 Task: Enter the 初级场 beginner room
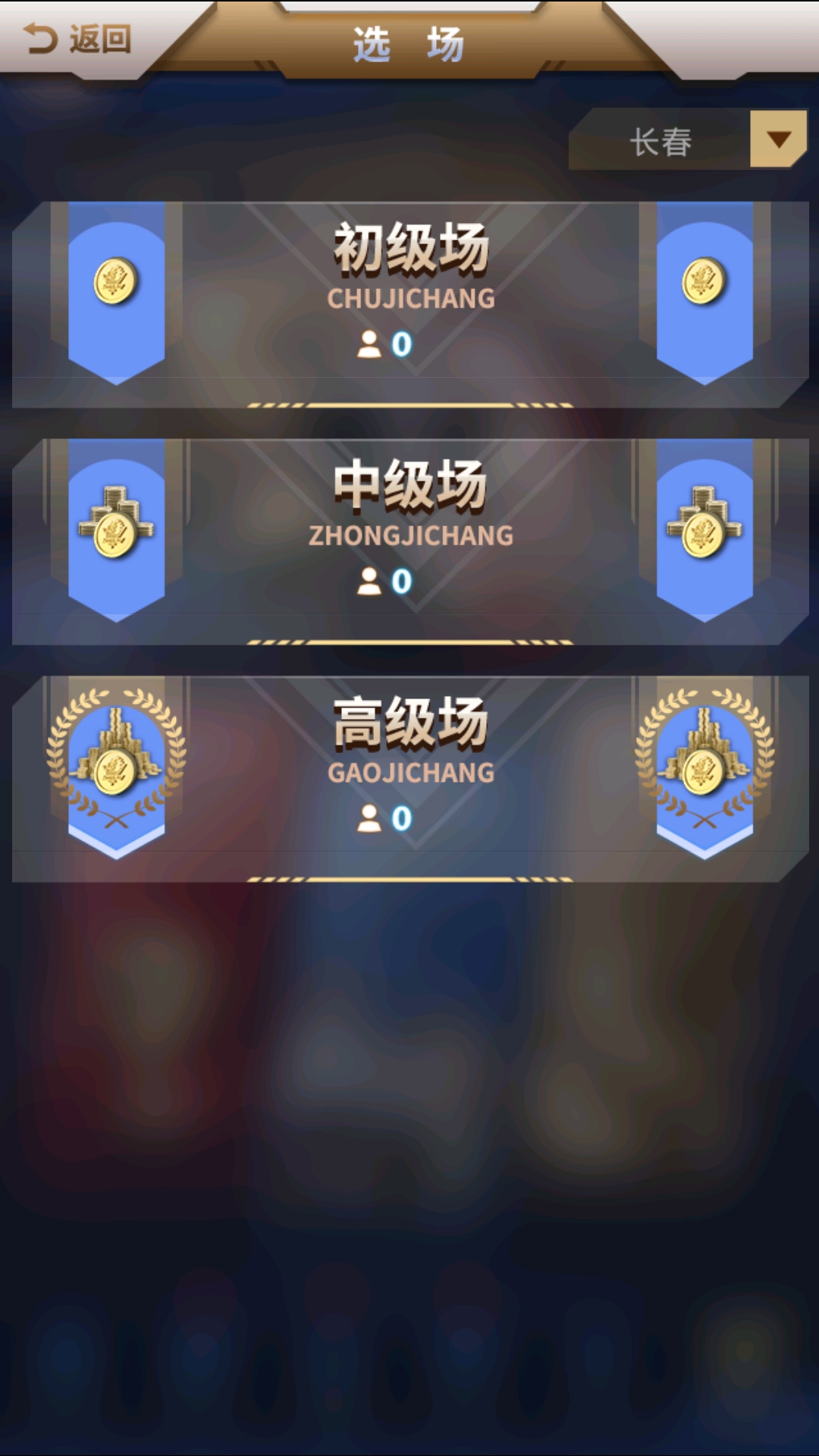(409, 303)
